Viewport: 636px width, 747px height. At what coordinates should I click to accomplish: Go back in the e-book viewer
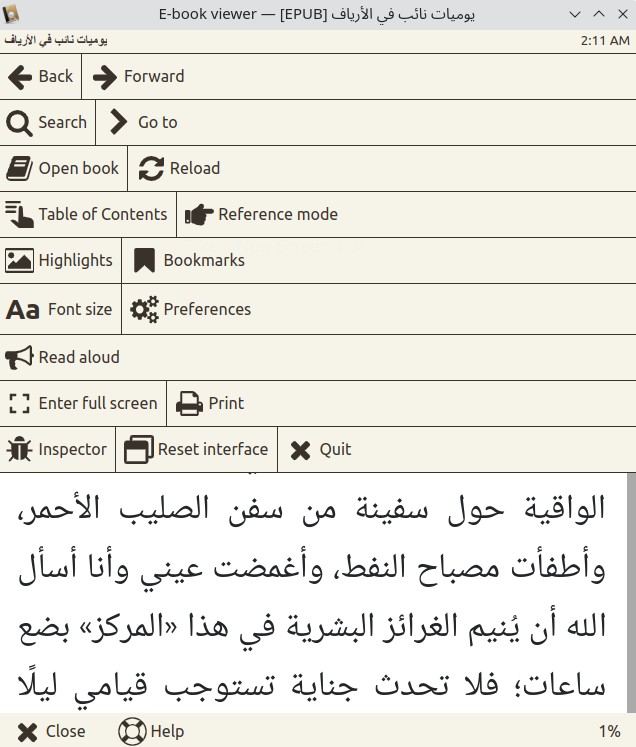click(x=40, y=76)
